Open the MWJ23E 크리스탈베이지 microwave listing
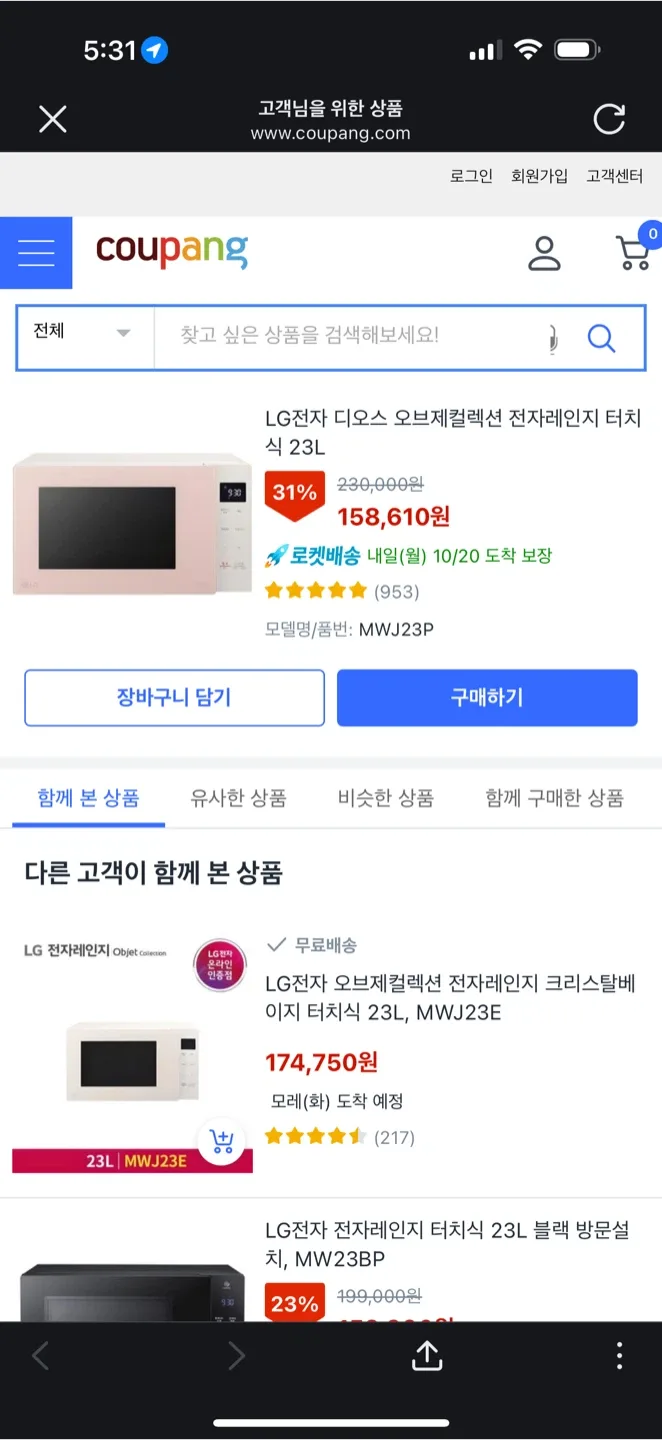The width and height of the screenshot is (662, 1440). click(450, 998)
